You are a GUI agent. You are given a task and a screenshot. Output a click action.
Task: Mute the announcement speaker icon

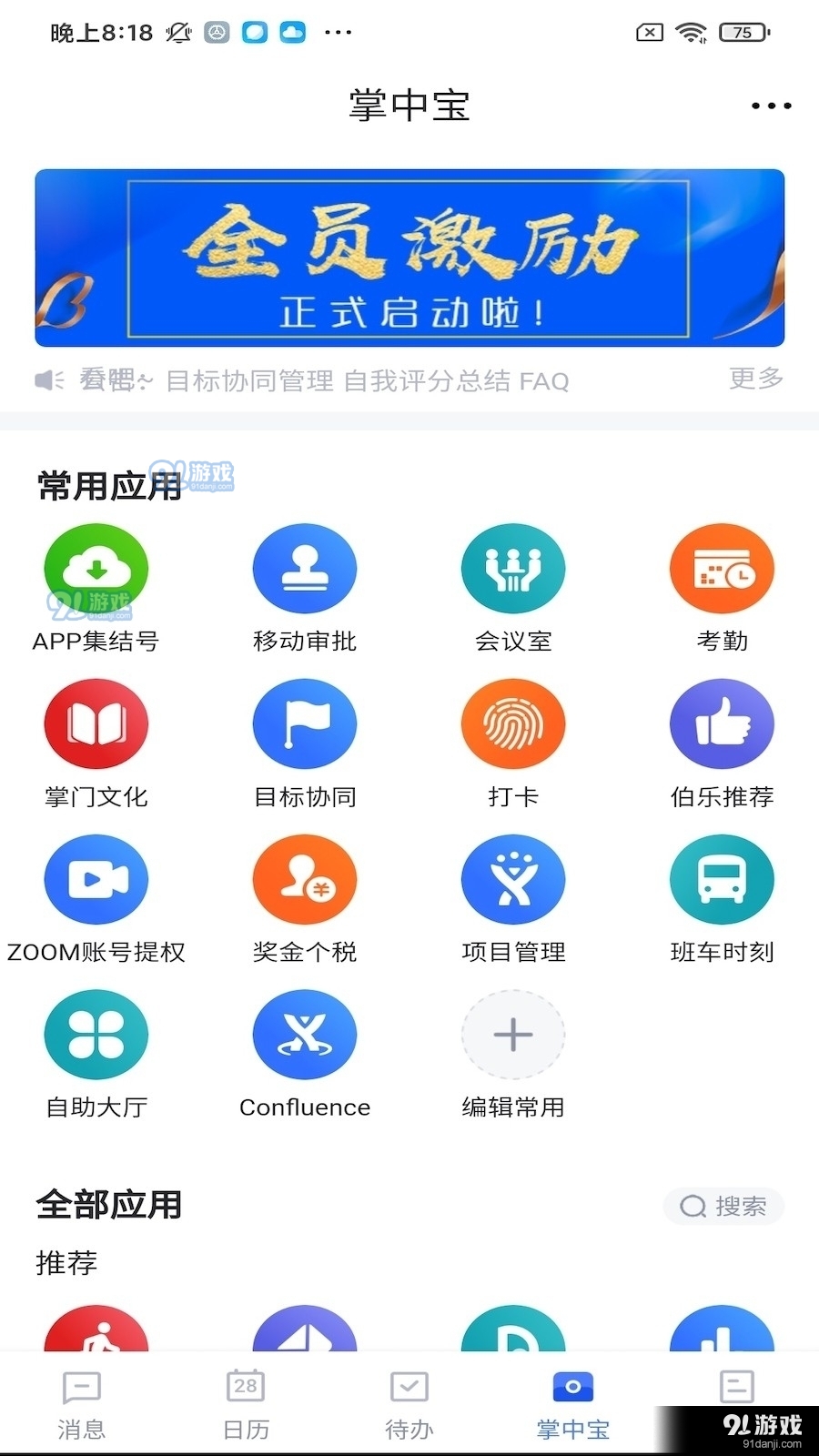[47, 380]
